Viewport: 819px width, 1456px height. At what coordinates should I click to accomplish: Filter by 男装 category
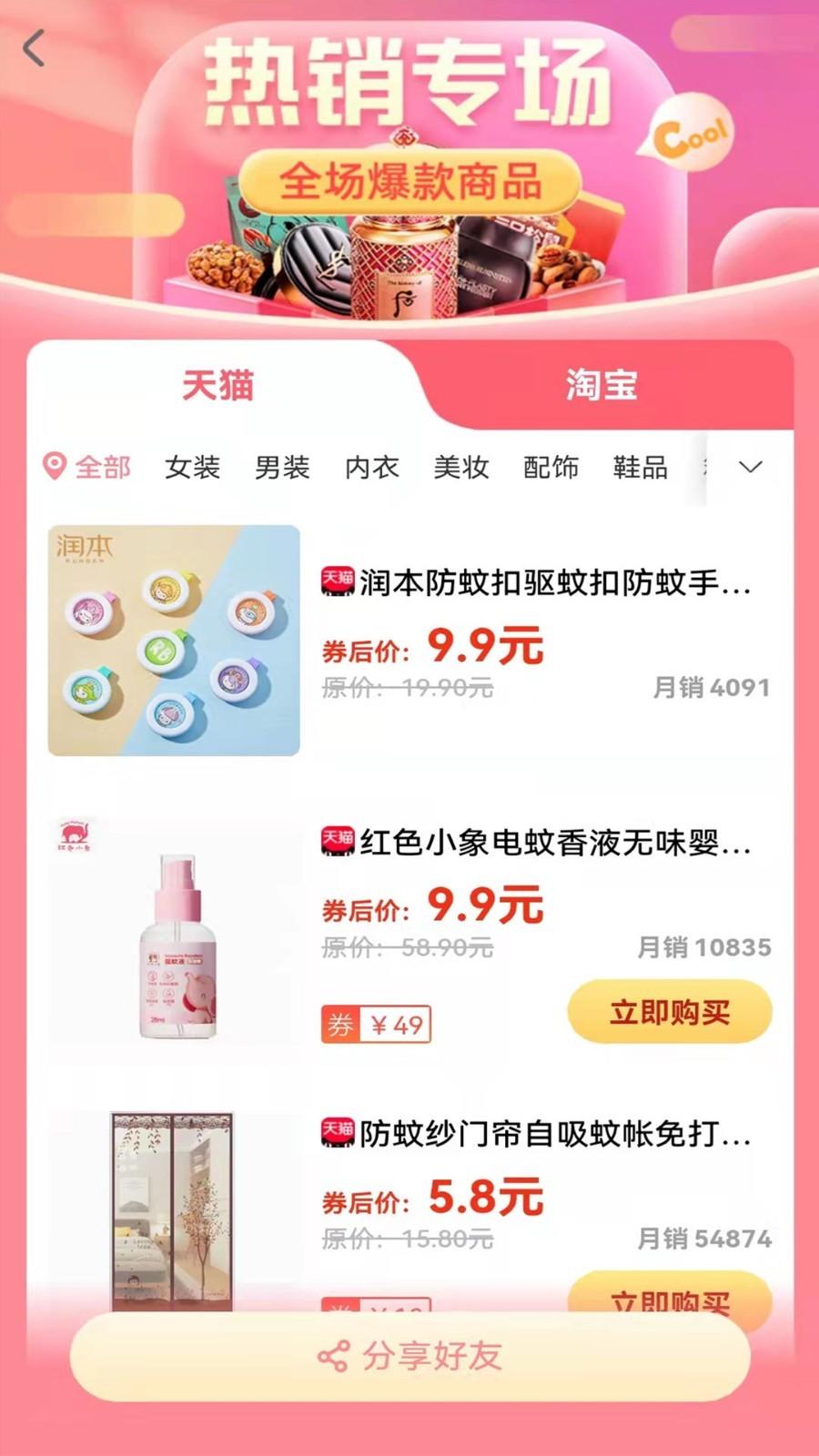tap(282, 468)
